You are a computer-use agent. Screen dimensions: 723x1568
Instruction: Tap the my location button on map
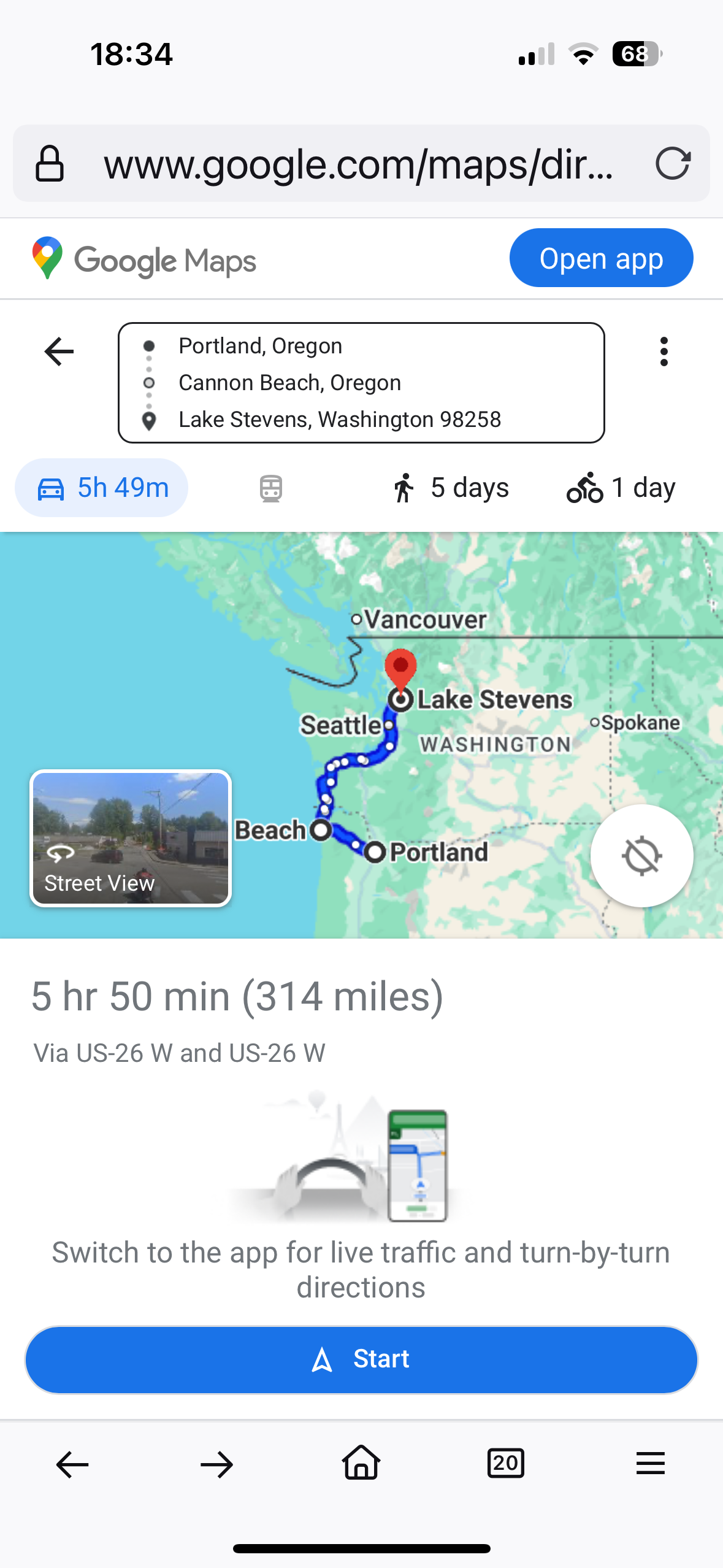click(641, 855)
